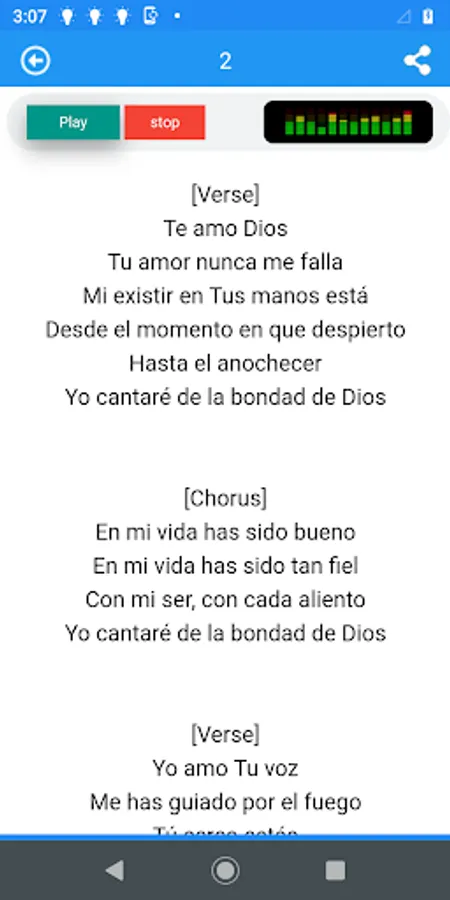The width and height of the screenshot is (450, 900).
Task: Tap the system back button
Action: point(114,871)
